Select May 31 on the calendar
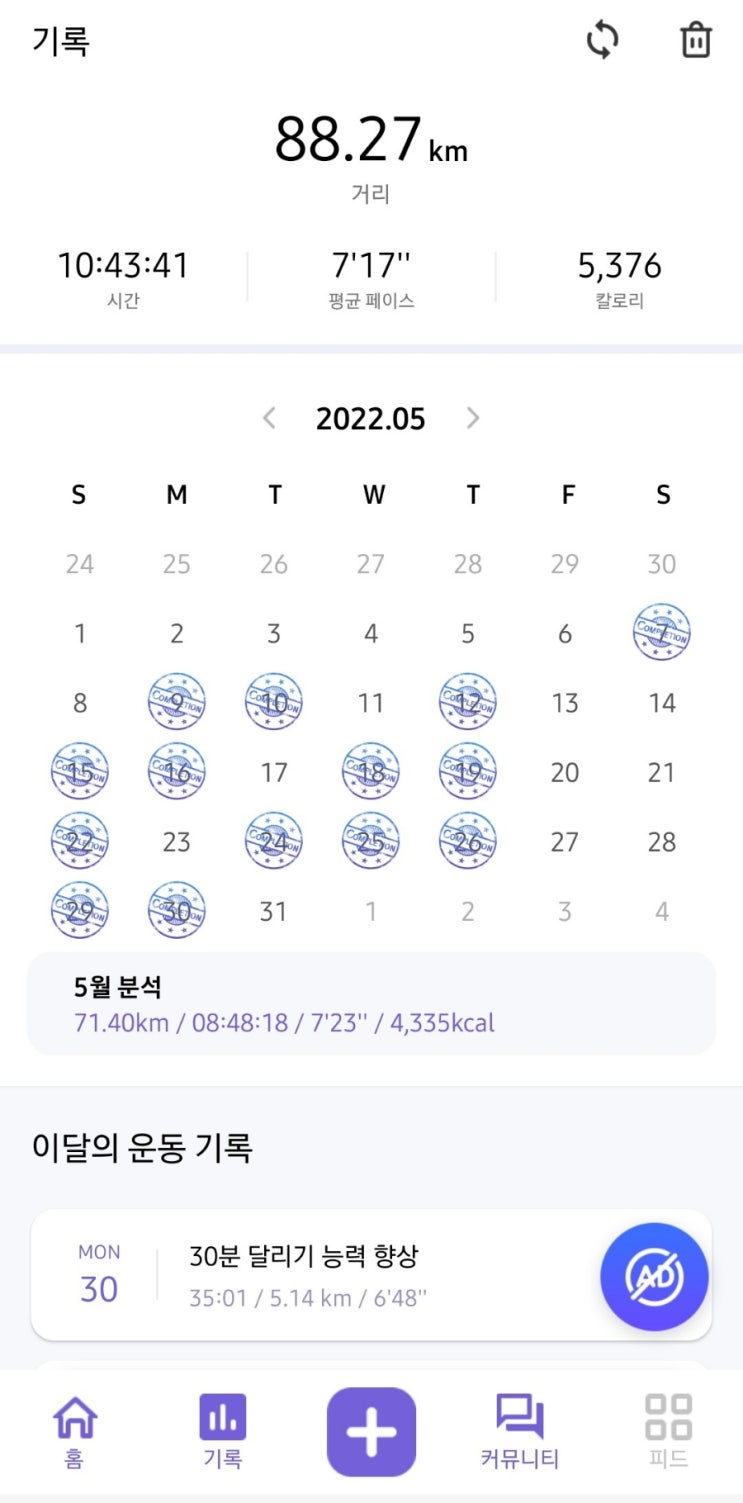 (274, 911)
